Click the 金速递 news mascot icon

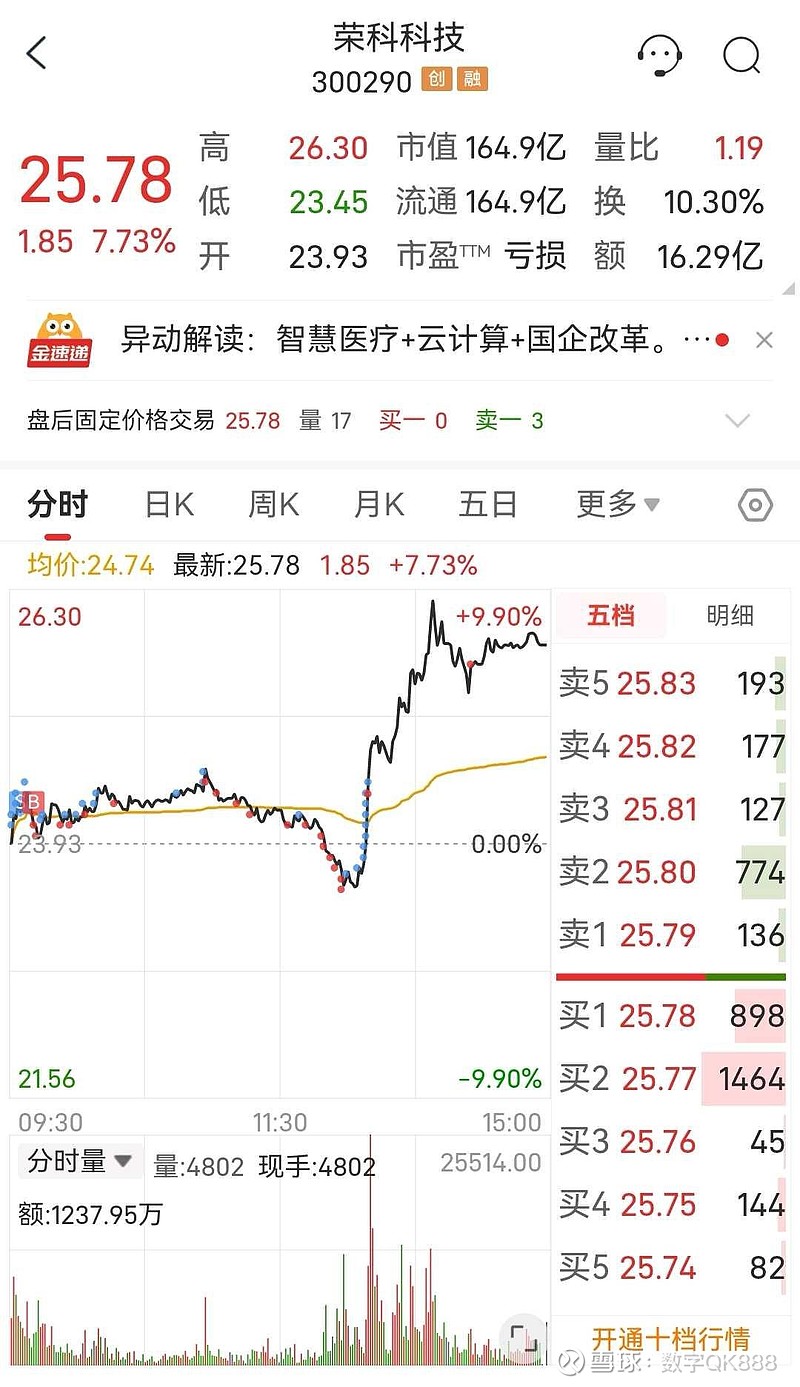coord(60,338)
